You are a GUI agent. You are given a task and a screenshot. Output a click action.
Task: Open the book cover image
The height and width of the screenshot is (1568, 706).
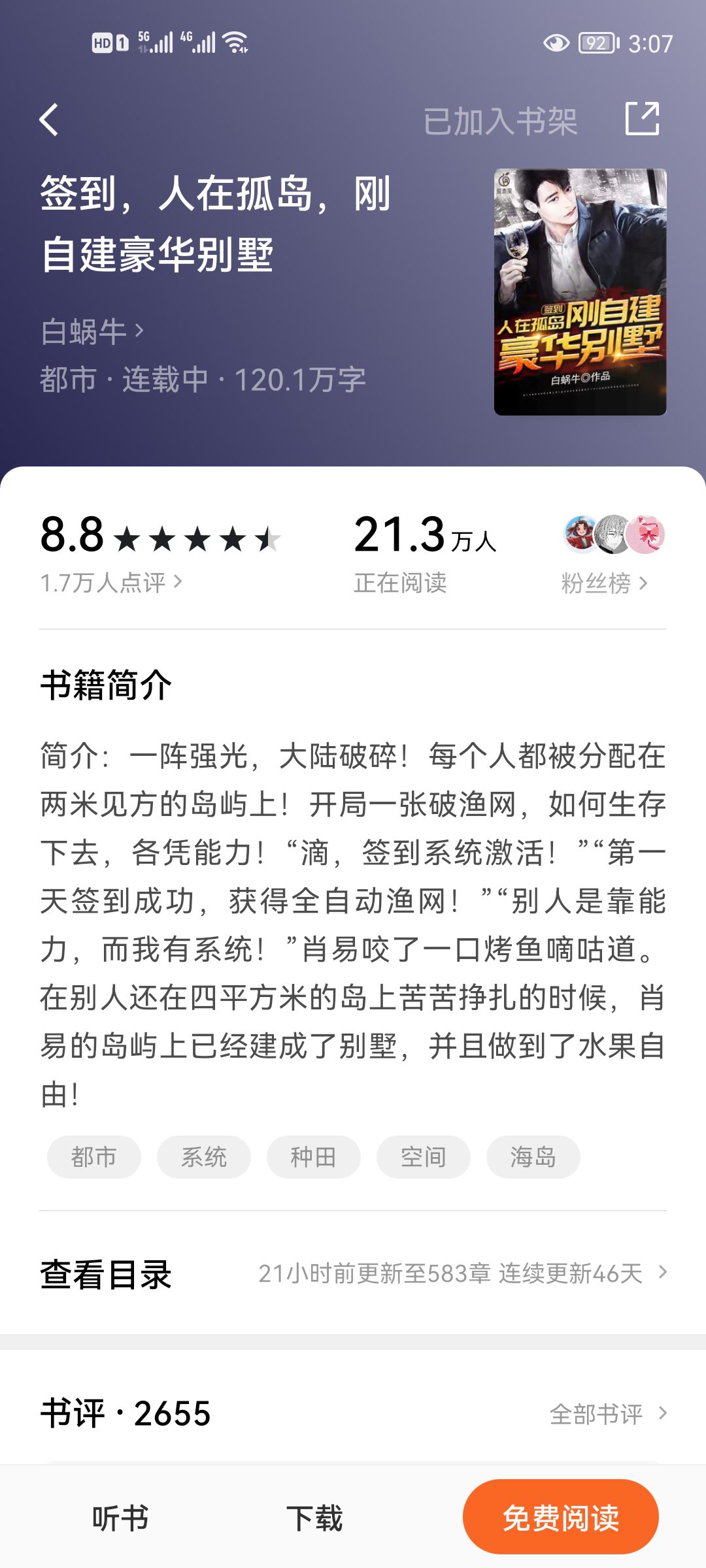point(580,292)
